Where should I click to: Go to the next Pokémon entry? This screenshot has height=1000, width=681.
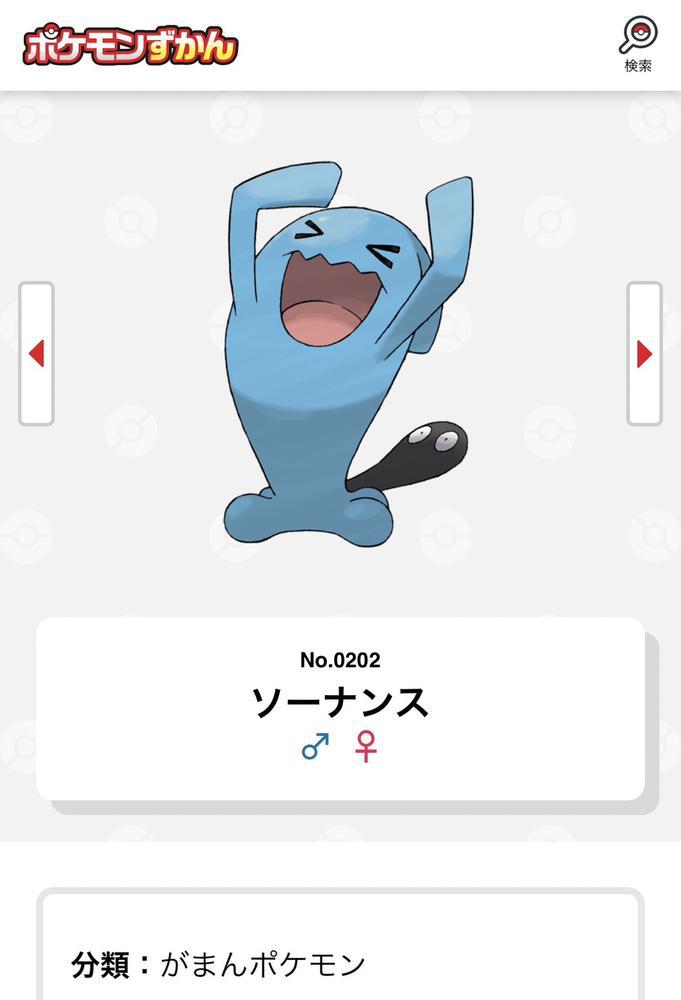[x=644, y=354]
